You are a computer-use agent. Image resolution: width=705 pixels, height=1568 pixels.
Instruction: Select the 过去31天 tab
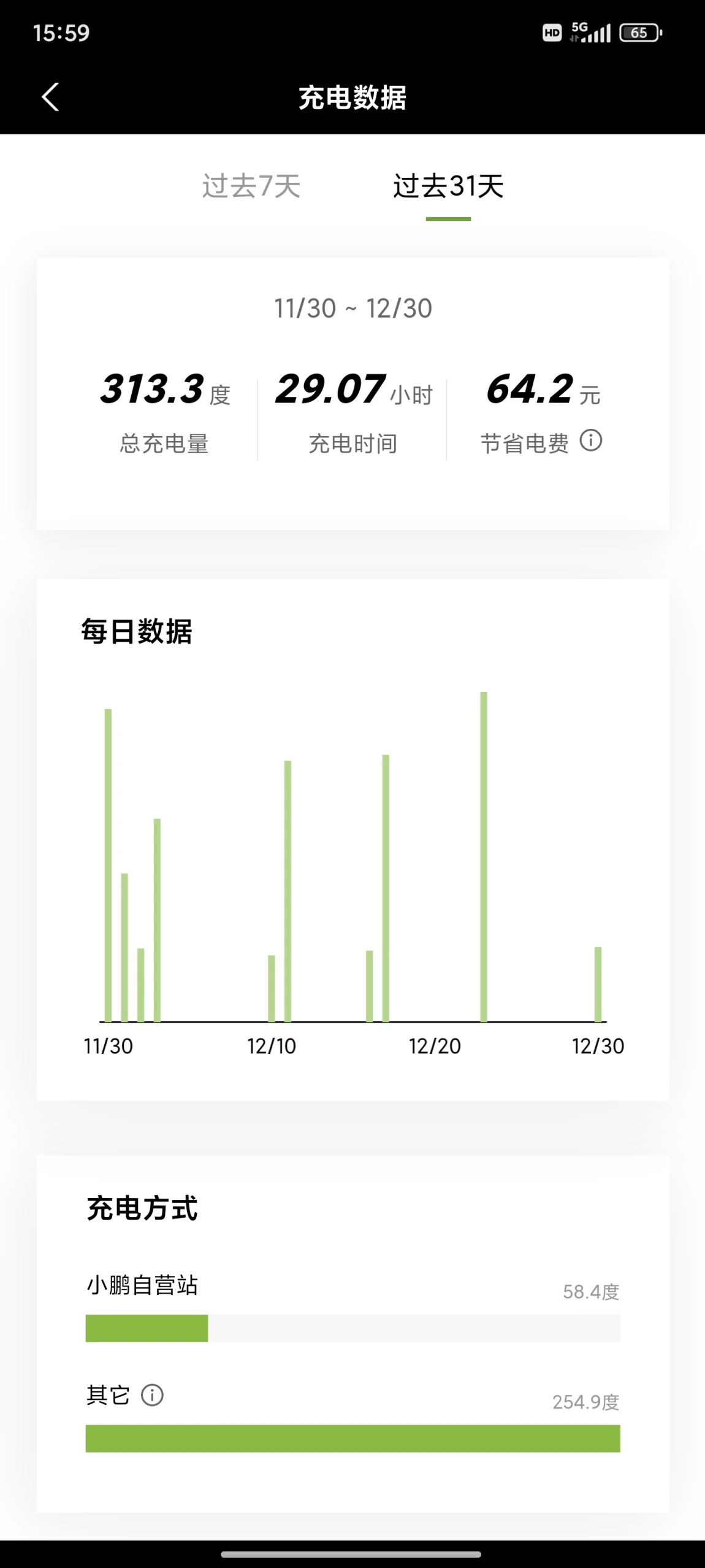click(x=448, y=186)
